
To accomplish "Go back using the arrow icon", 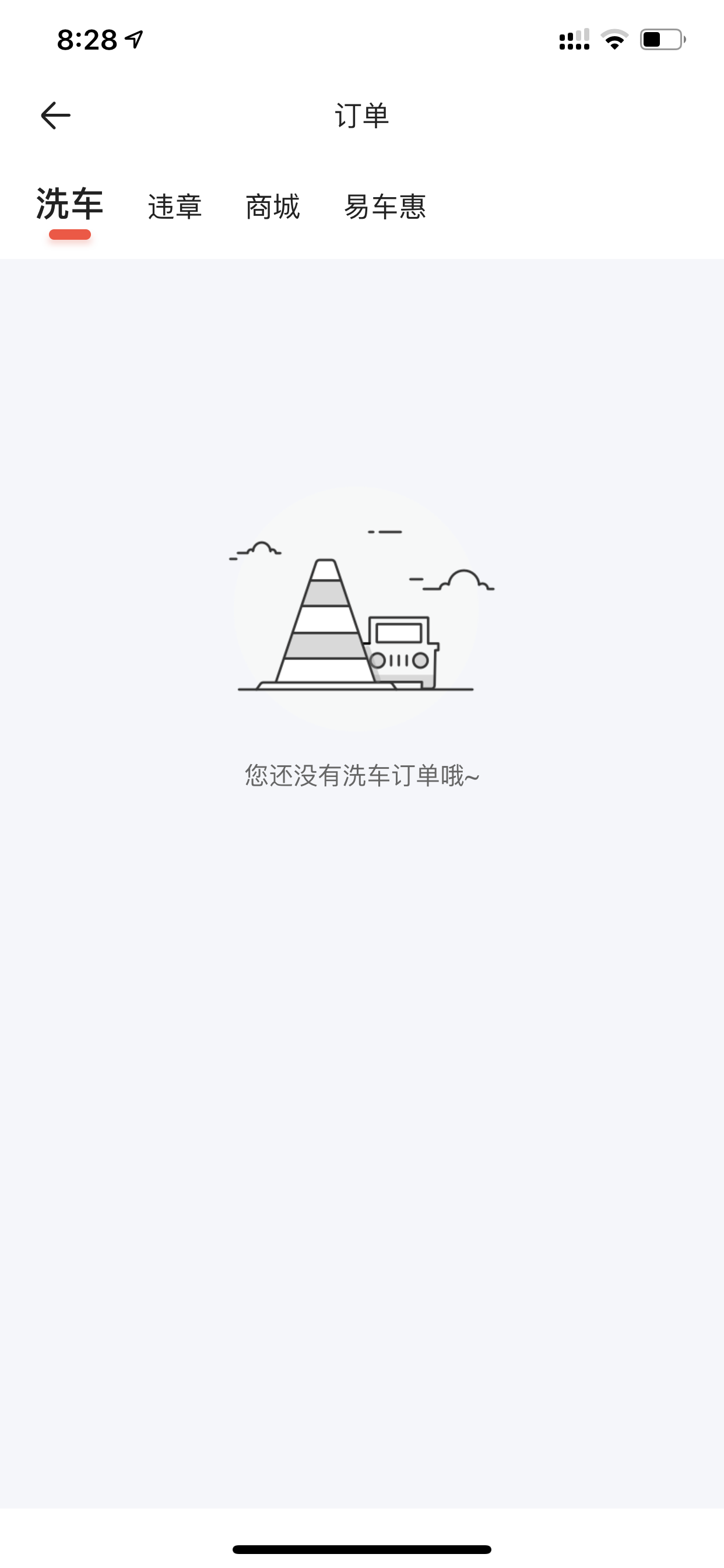I will tap(55, 116).
